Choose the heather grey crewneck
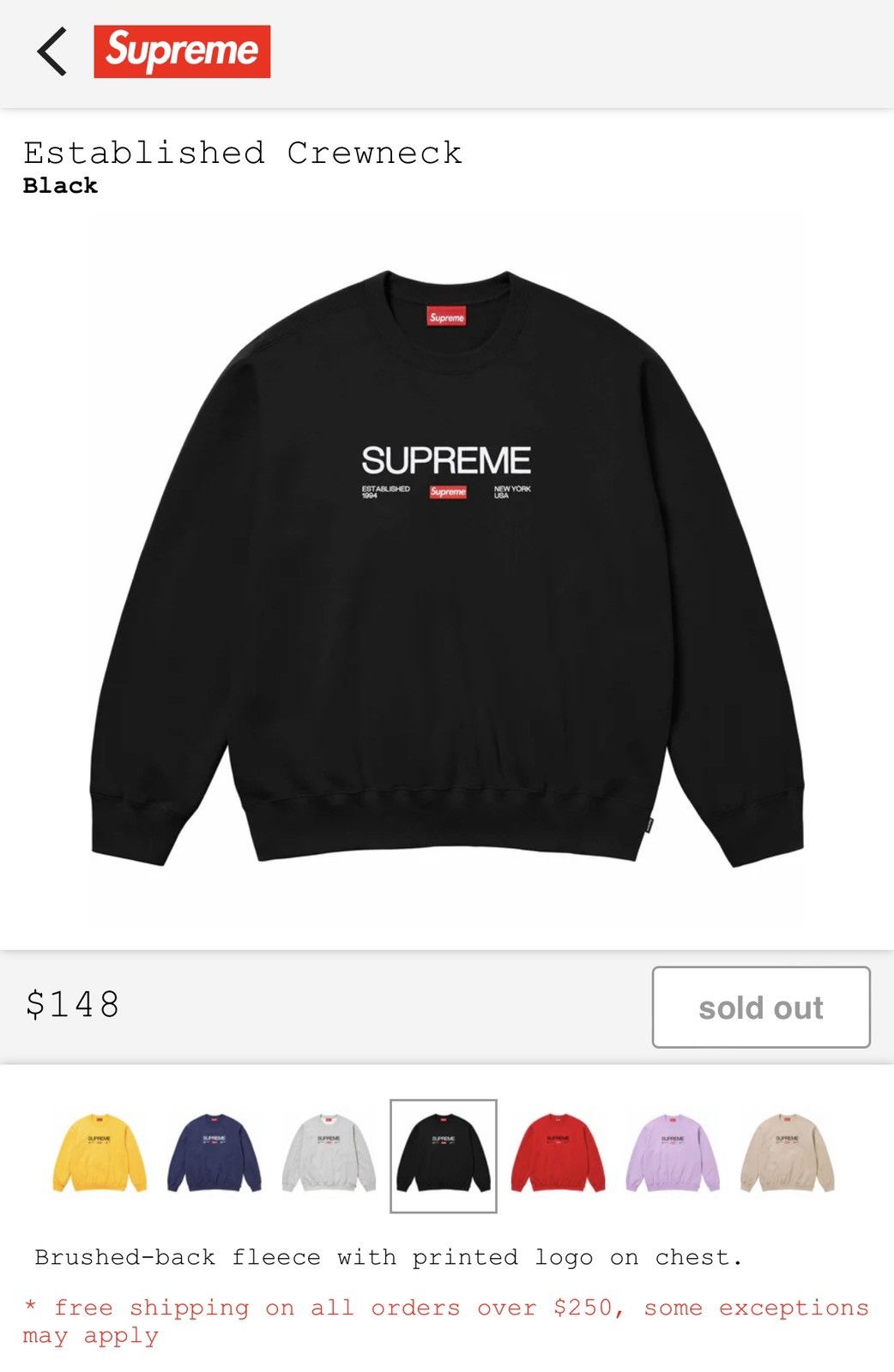The height and width of the screenshot is (1372, 894). click(329, 1153)
